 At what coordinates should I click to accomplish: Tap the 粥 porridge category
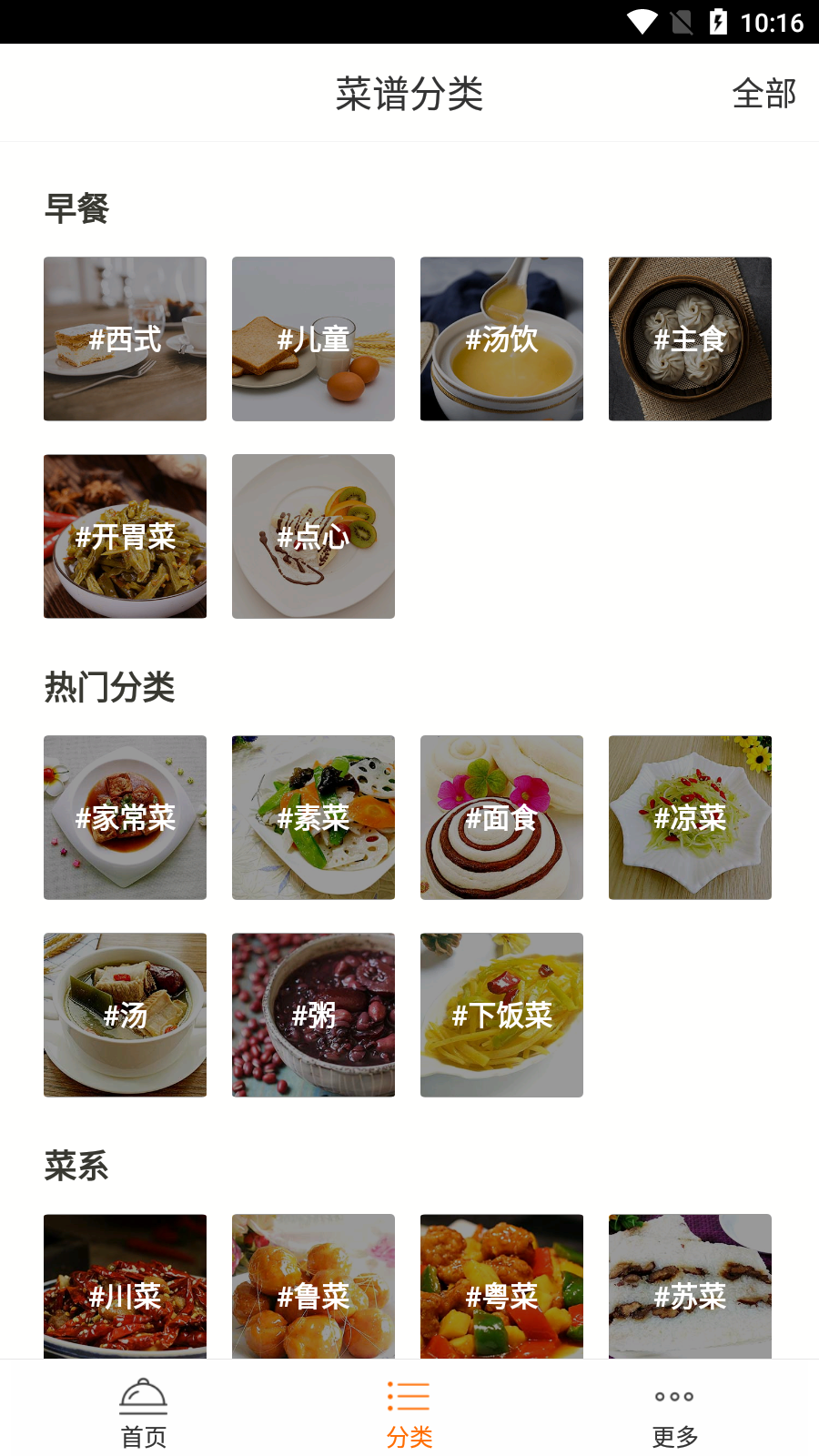[313, 1015]
